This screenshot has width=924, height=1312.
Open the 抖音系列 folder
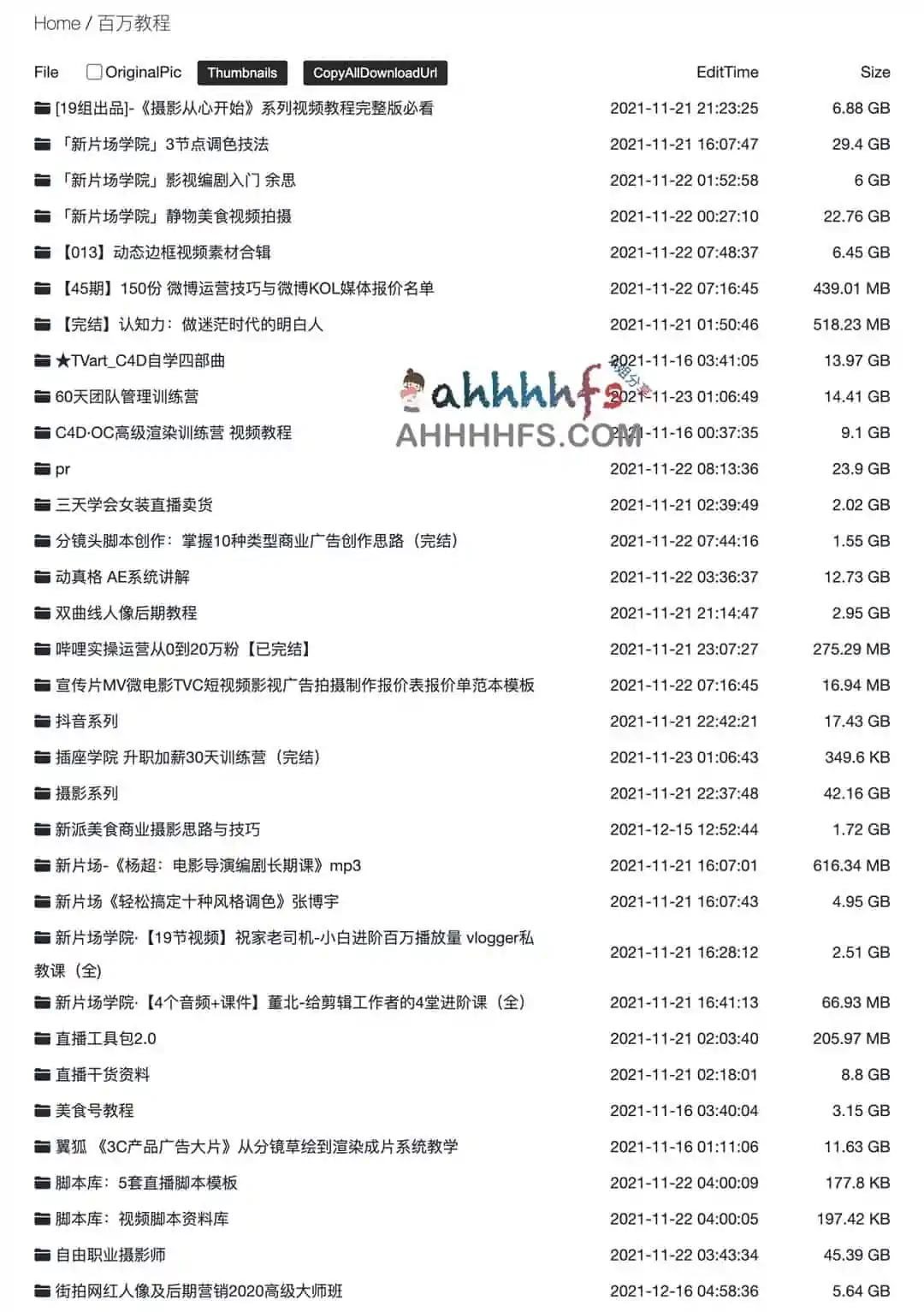[86, 721]
